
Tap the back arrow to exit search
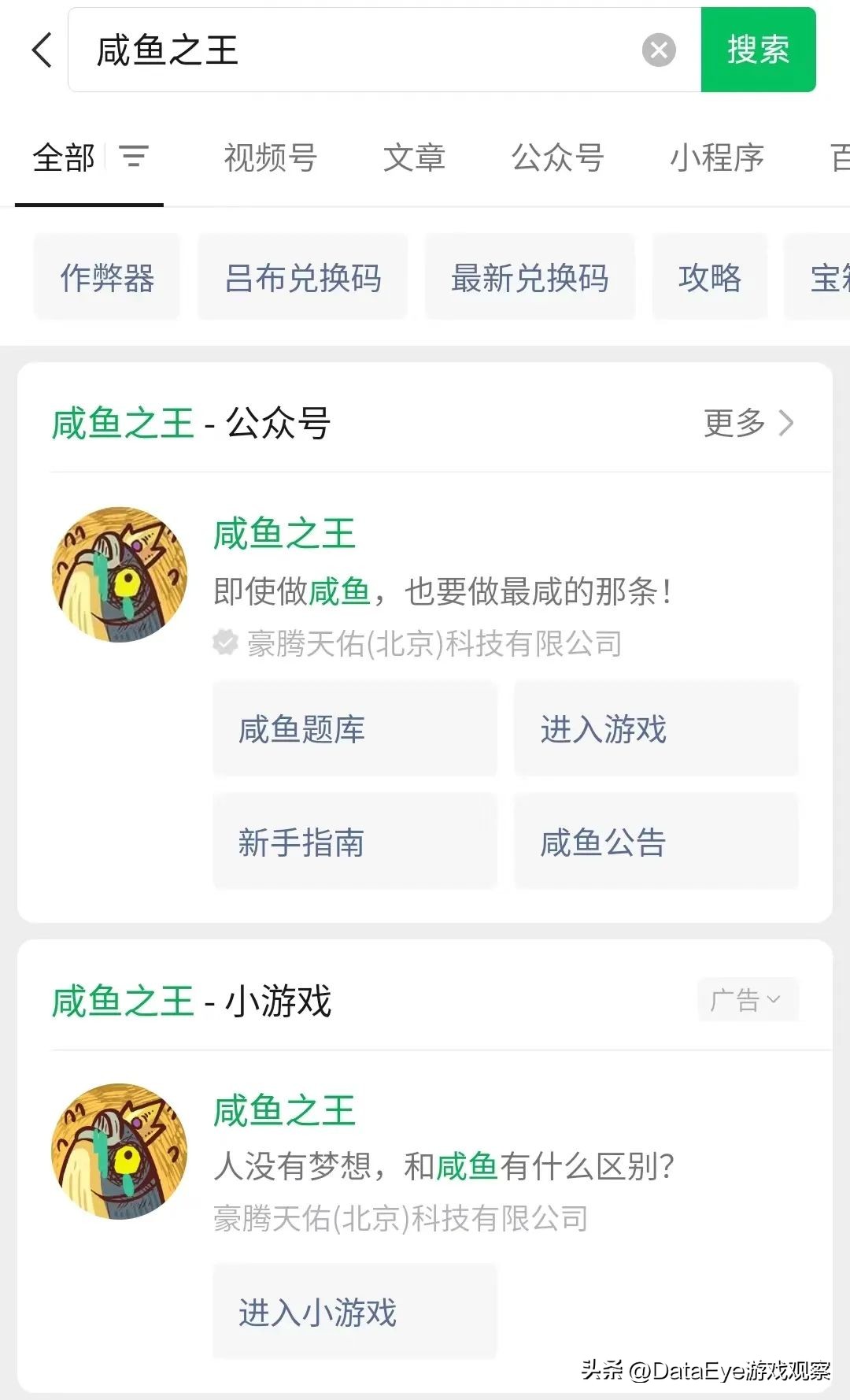coord(42,50)
